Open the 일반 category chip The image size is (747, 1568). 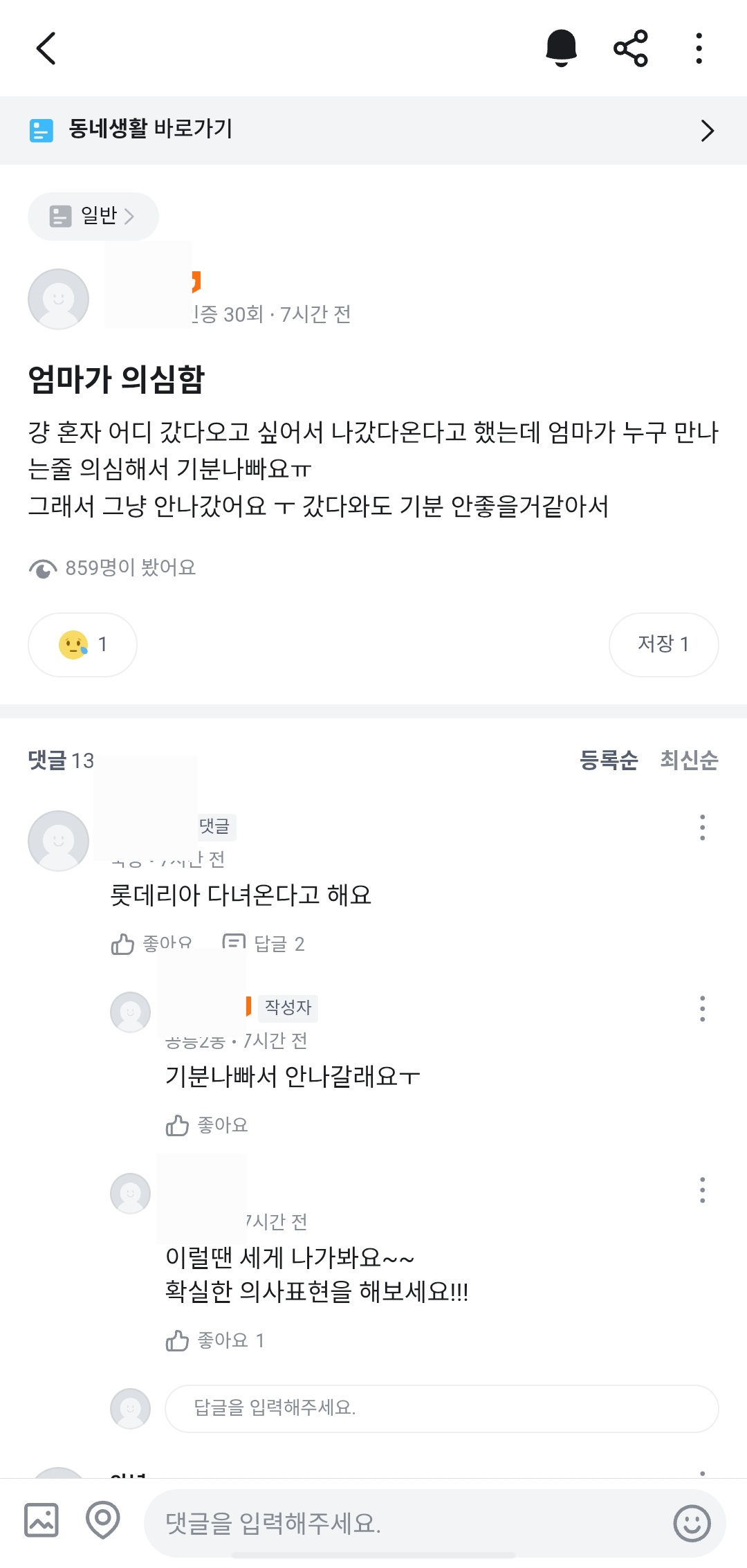point(93,217)
